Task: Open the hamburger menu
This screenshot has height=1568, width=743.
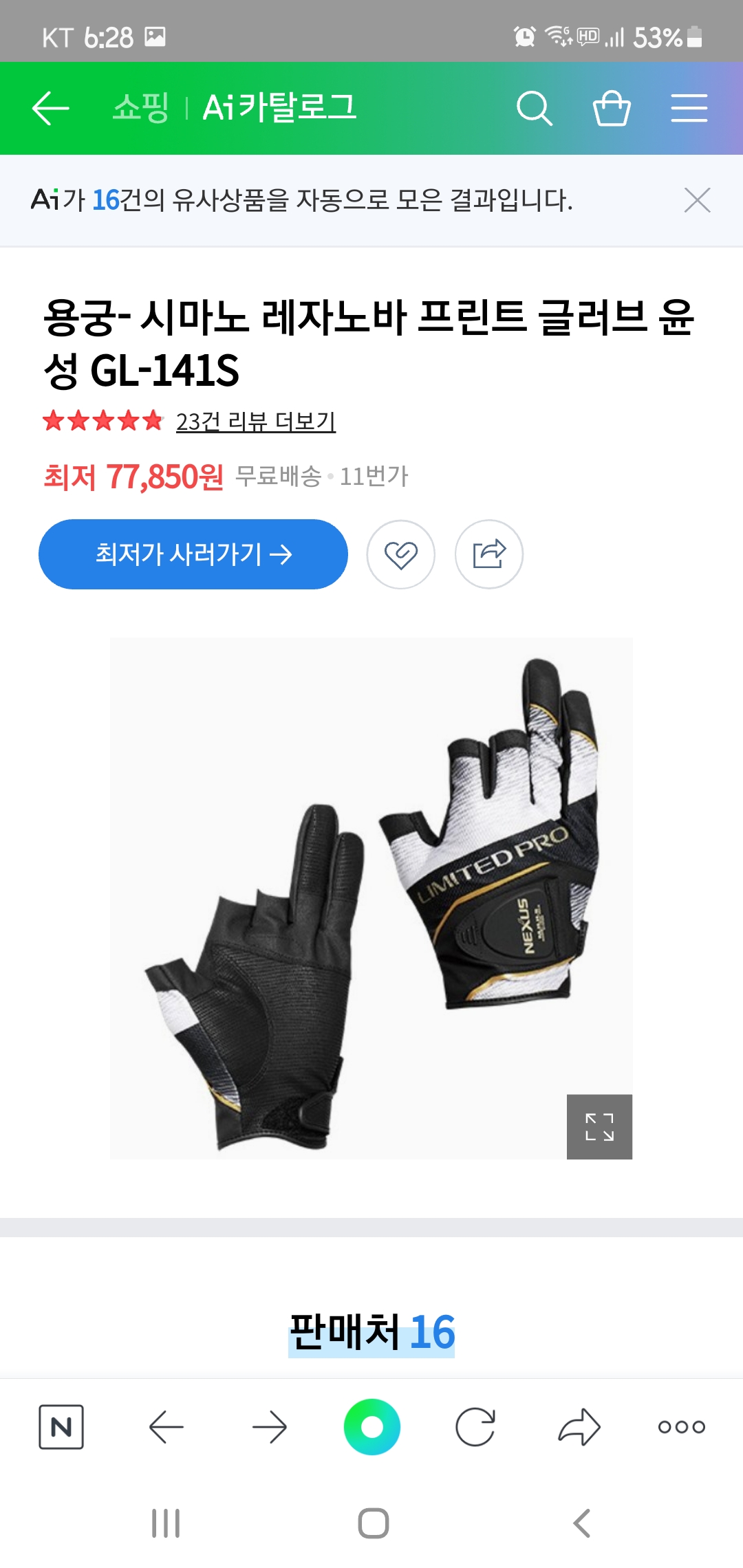Action: pos(689,109)
